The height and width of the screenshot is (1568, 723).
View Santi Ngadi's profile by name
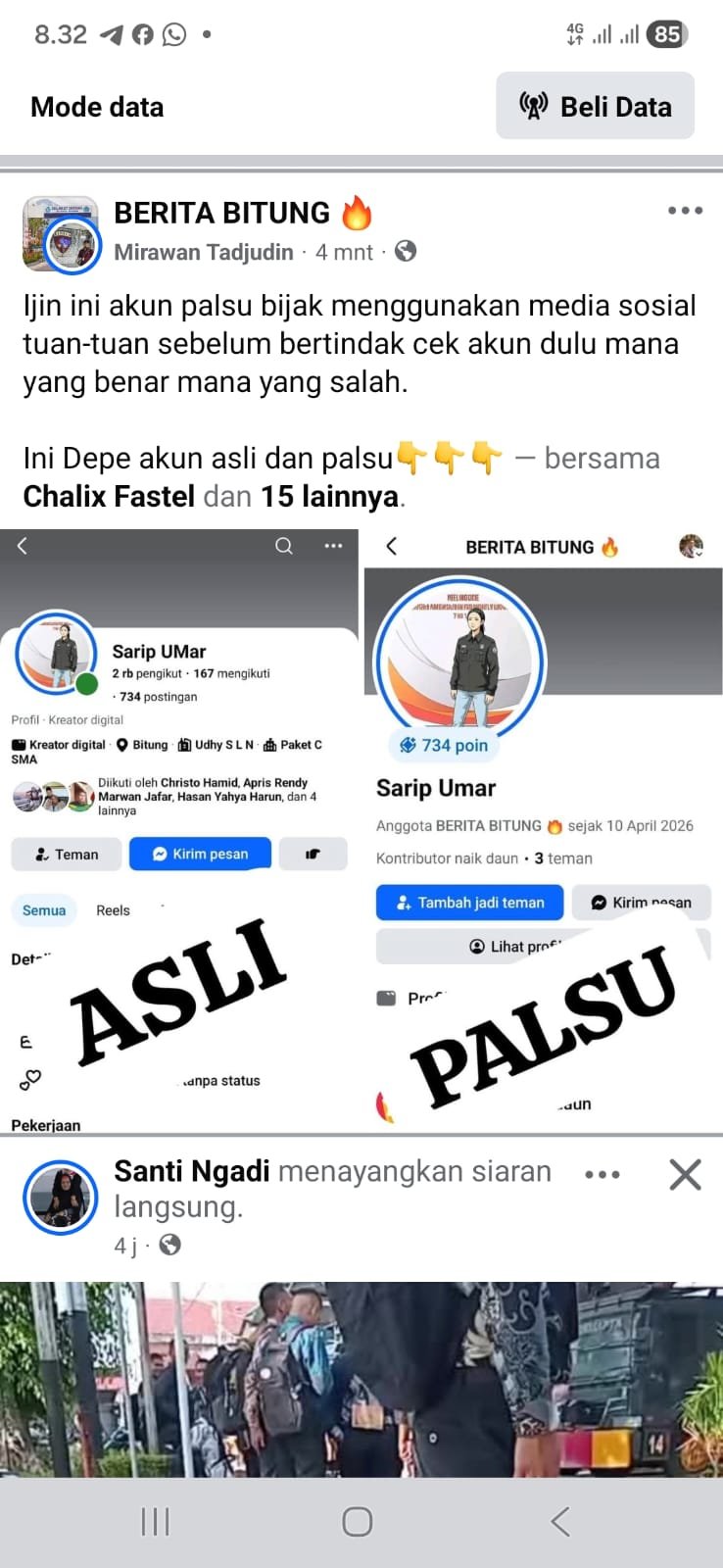[192, 1171]
